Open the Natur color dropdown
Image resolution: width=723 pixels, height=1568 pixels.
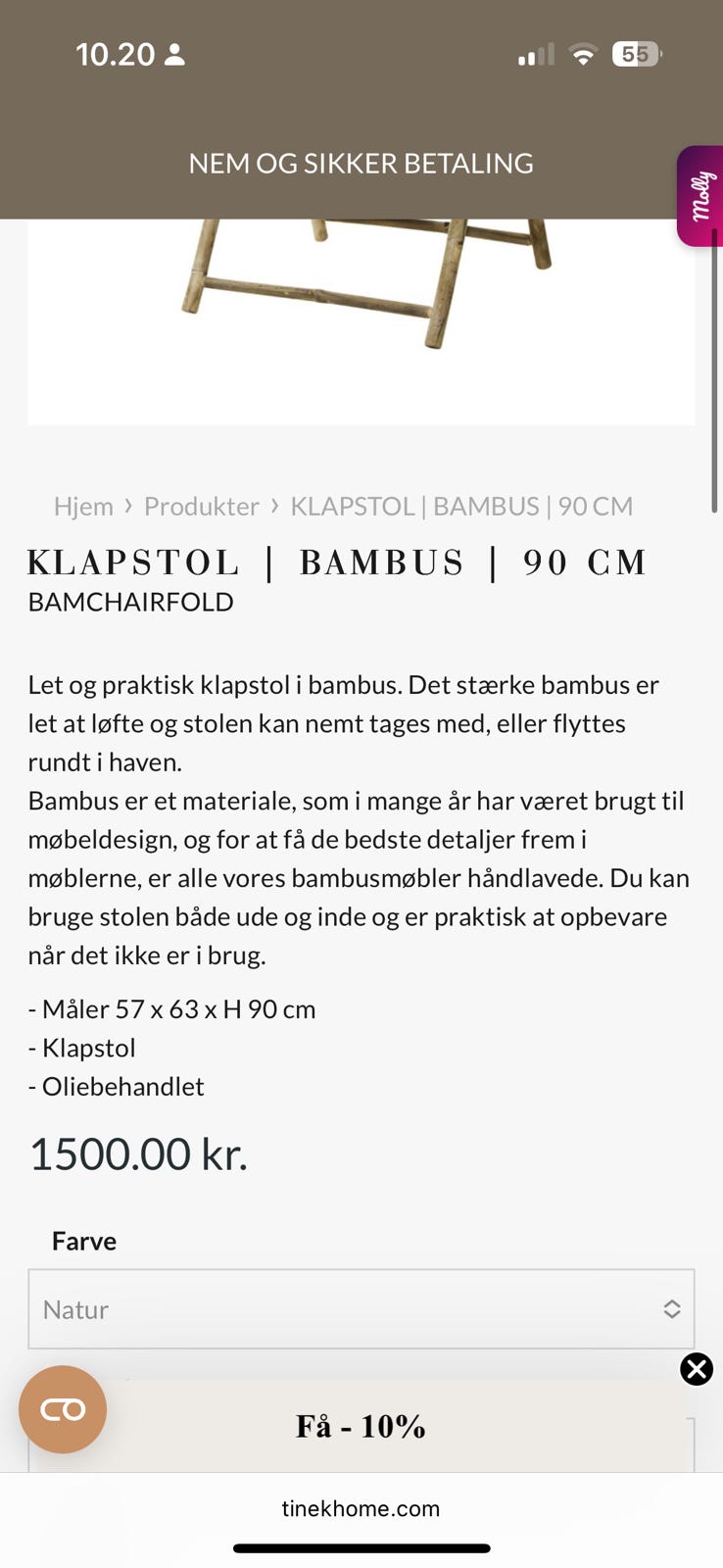pyautogui.click(x=361, y=1308)
